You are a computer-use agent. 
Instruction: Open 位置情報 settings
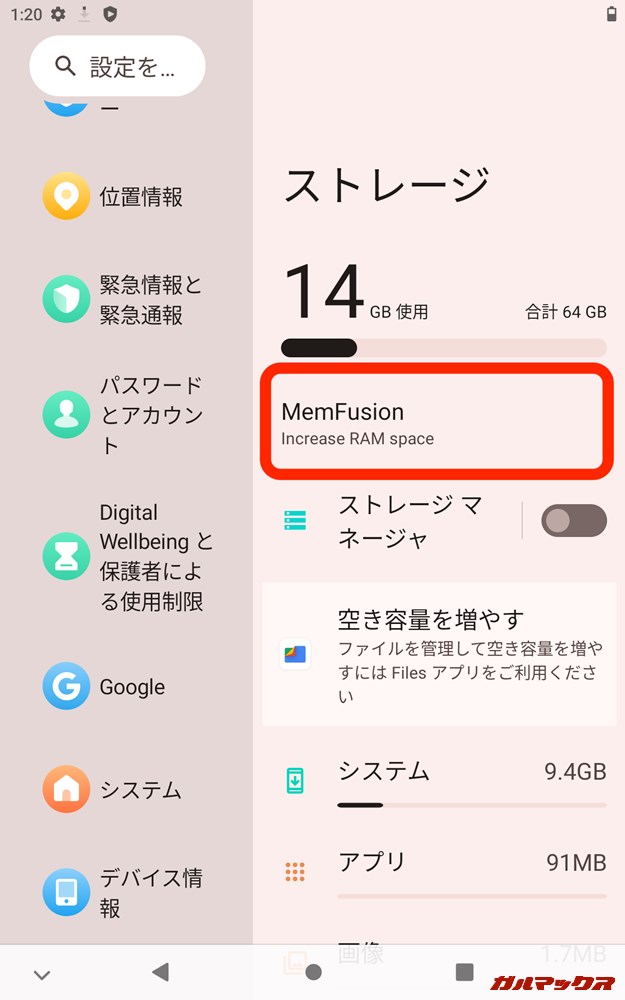126,197
